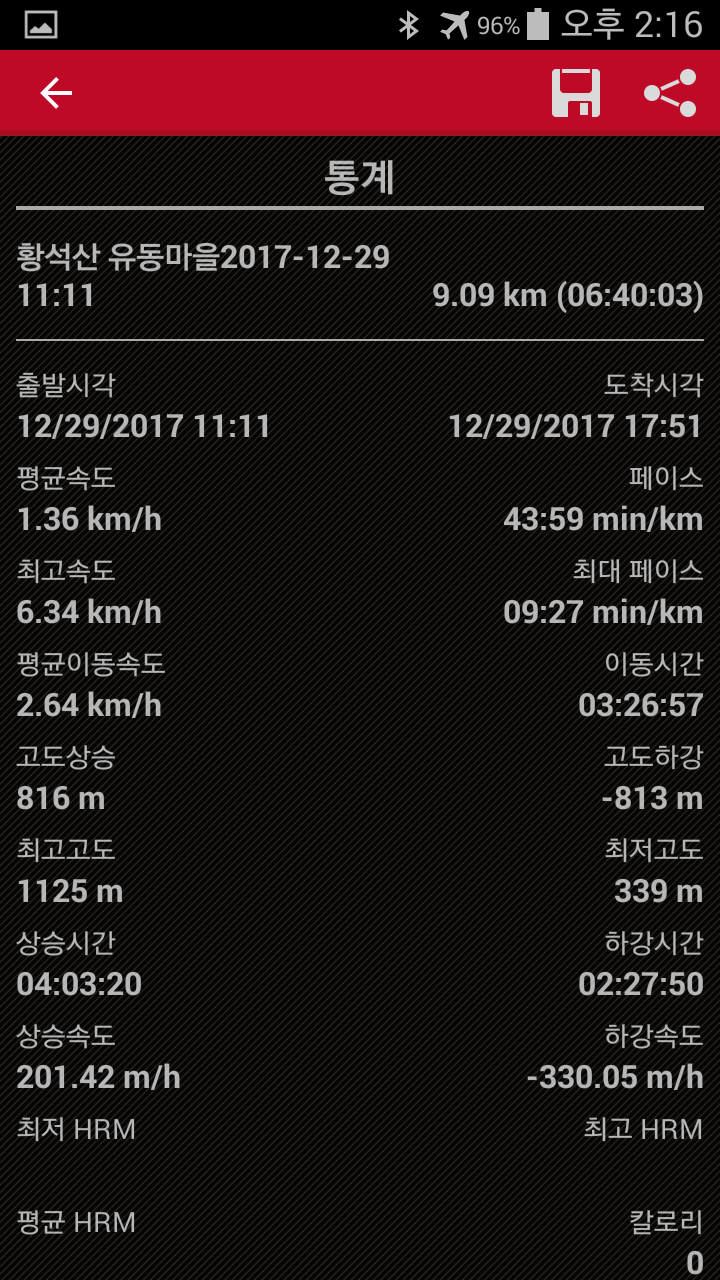Save the track statistics

click(x=576, y=93)
